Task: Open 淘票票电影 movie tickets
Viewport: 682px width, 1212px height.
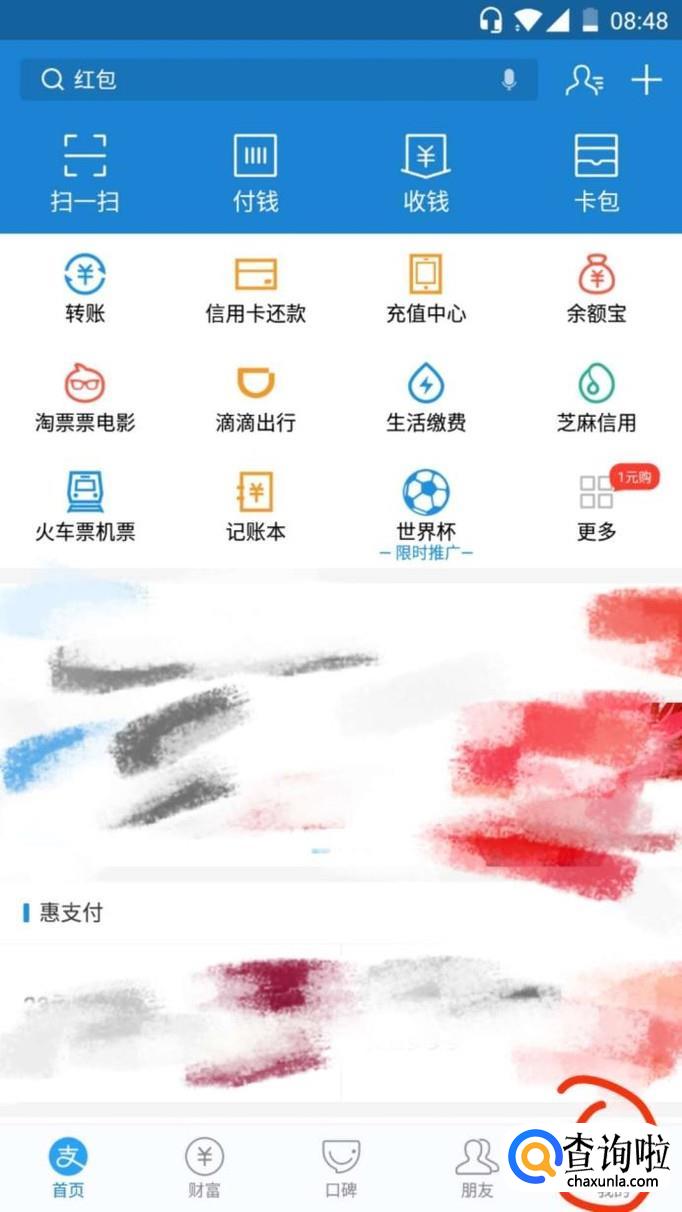Action: click(x=85, y=397)
